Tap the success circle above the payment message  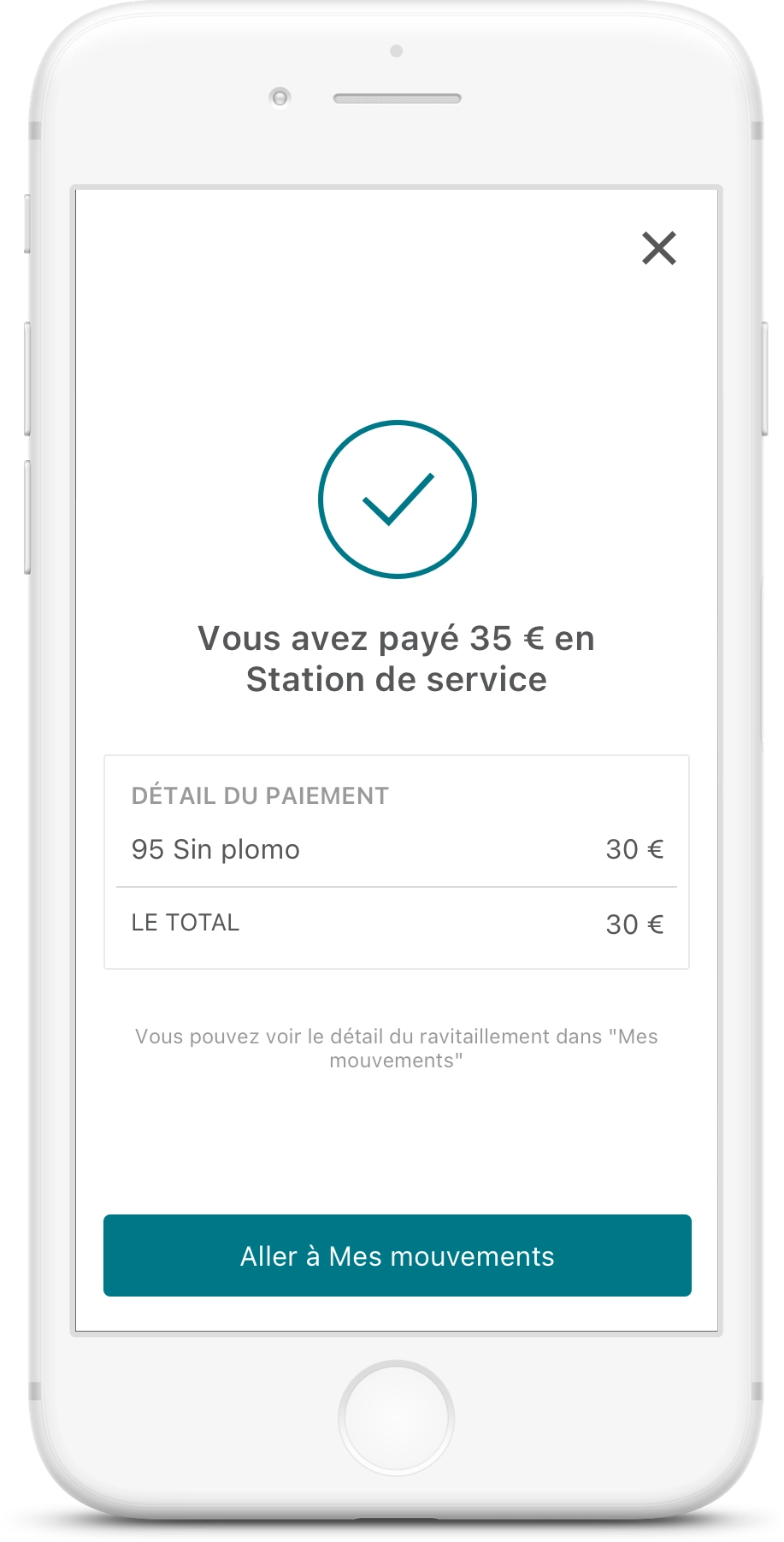(x=397, y=499)
